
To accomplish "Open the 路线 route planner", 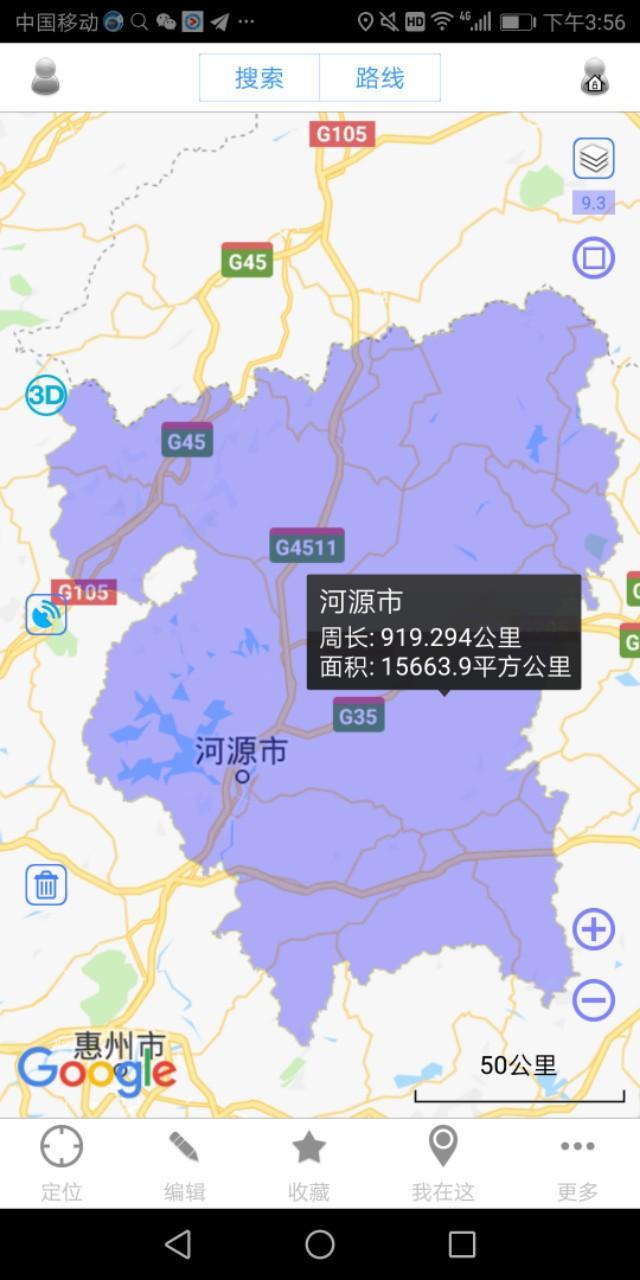I will pyautogui.click(x=380, y=78).
